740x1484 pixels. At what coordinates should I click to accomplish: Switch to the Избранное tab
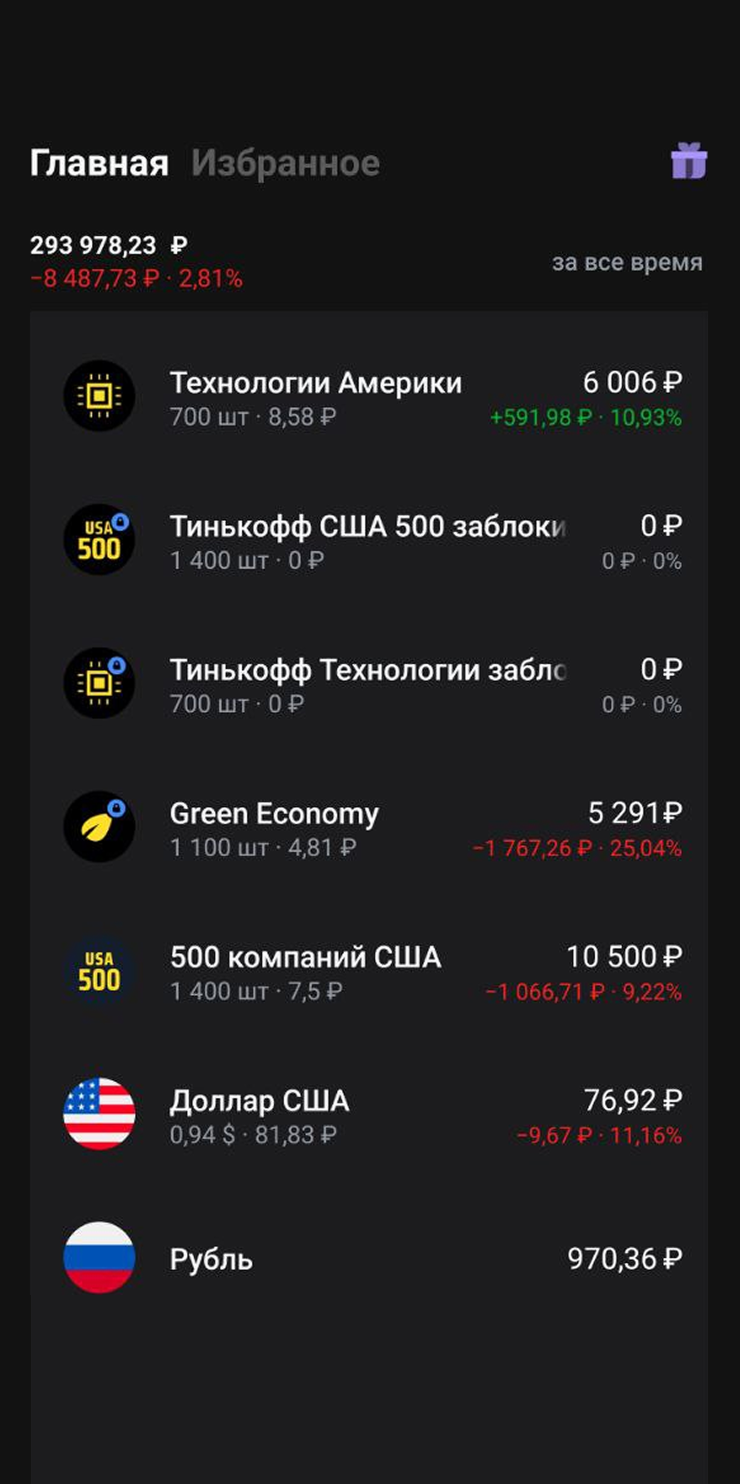click(285, 163)
